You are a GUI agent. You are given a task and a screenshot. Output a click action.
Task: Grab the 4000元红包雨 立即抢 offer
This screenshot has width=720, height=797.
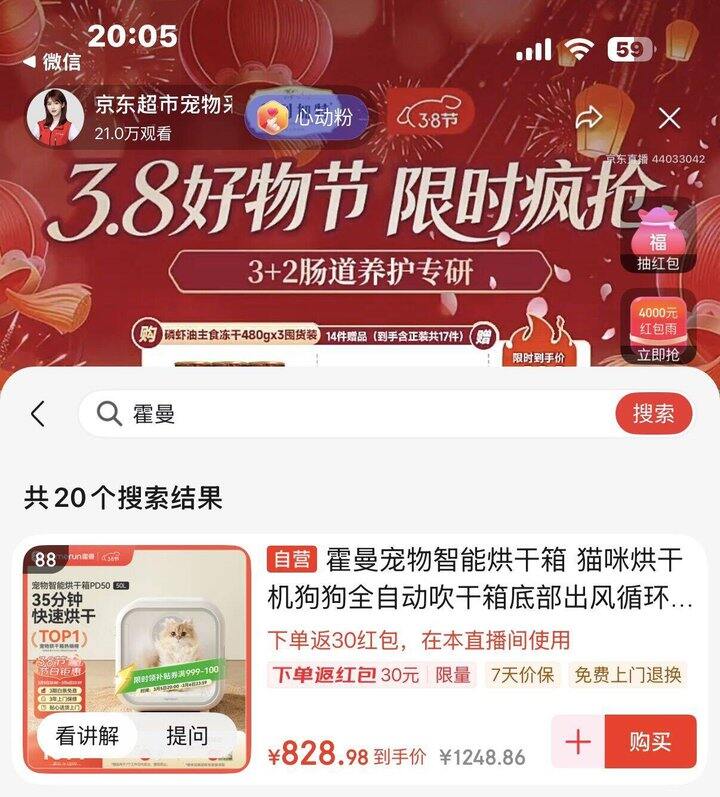coord(658,328)
